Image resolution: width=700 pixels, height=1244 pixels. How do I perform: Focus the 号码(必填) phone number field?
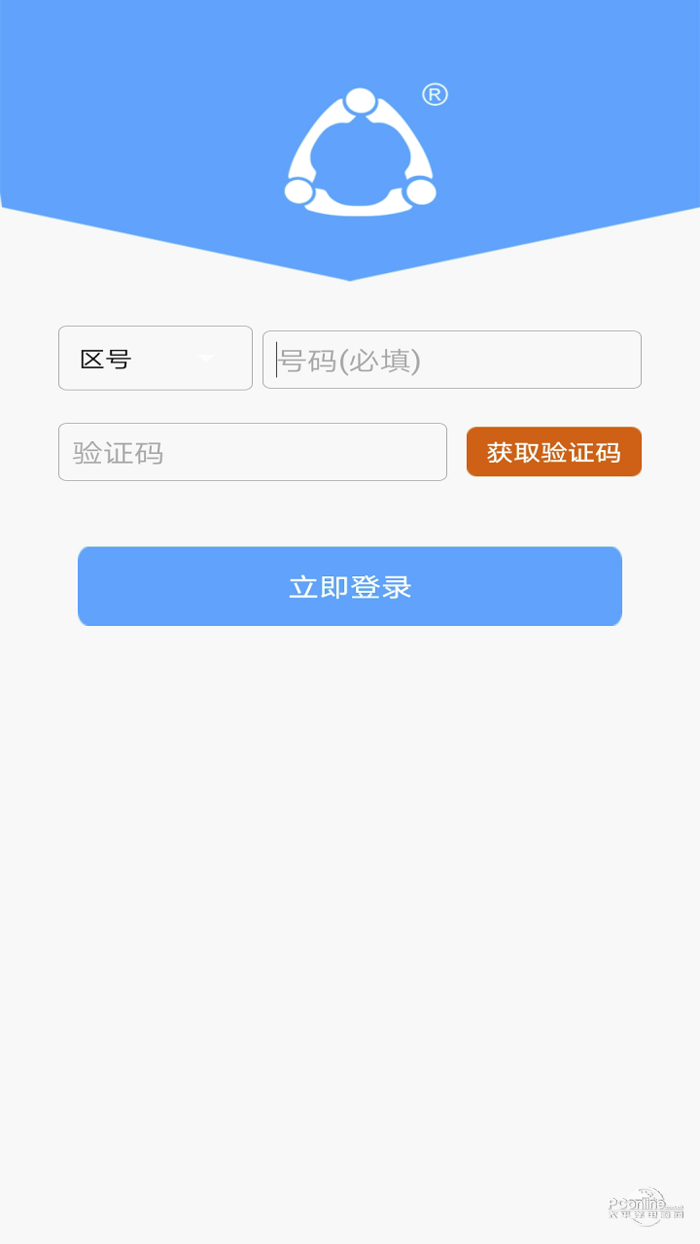tap(451, 360)
